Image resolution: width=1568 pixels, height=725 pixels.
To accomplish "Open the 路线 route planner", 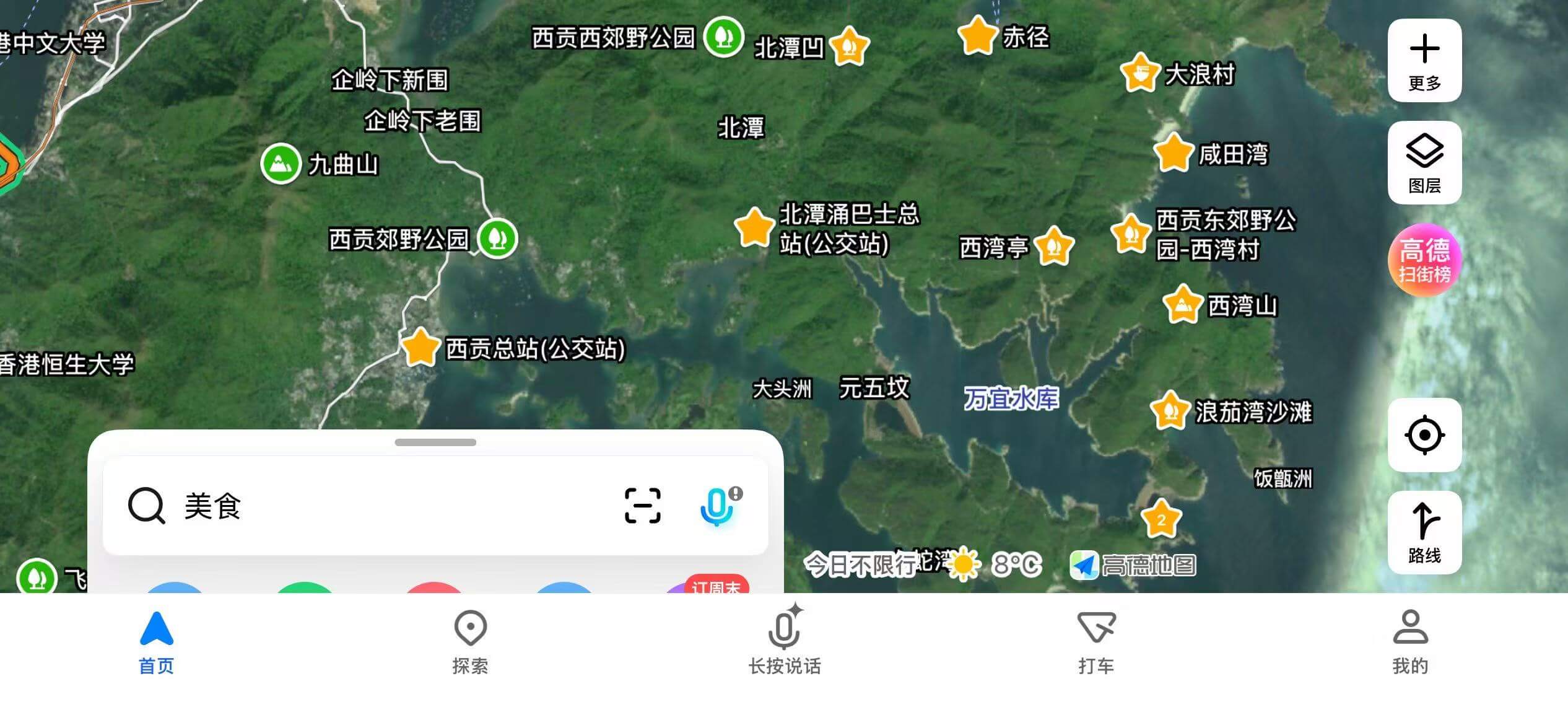I will click(1424, 532).
